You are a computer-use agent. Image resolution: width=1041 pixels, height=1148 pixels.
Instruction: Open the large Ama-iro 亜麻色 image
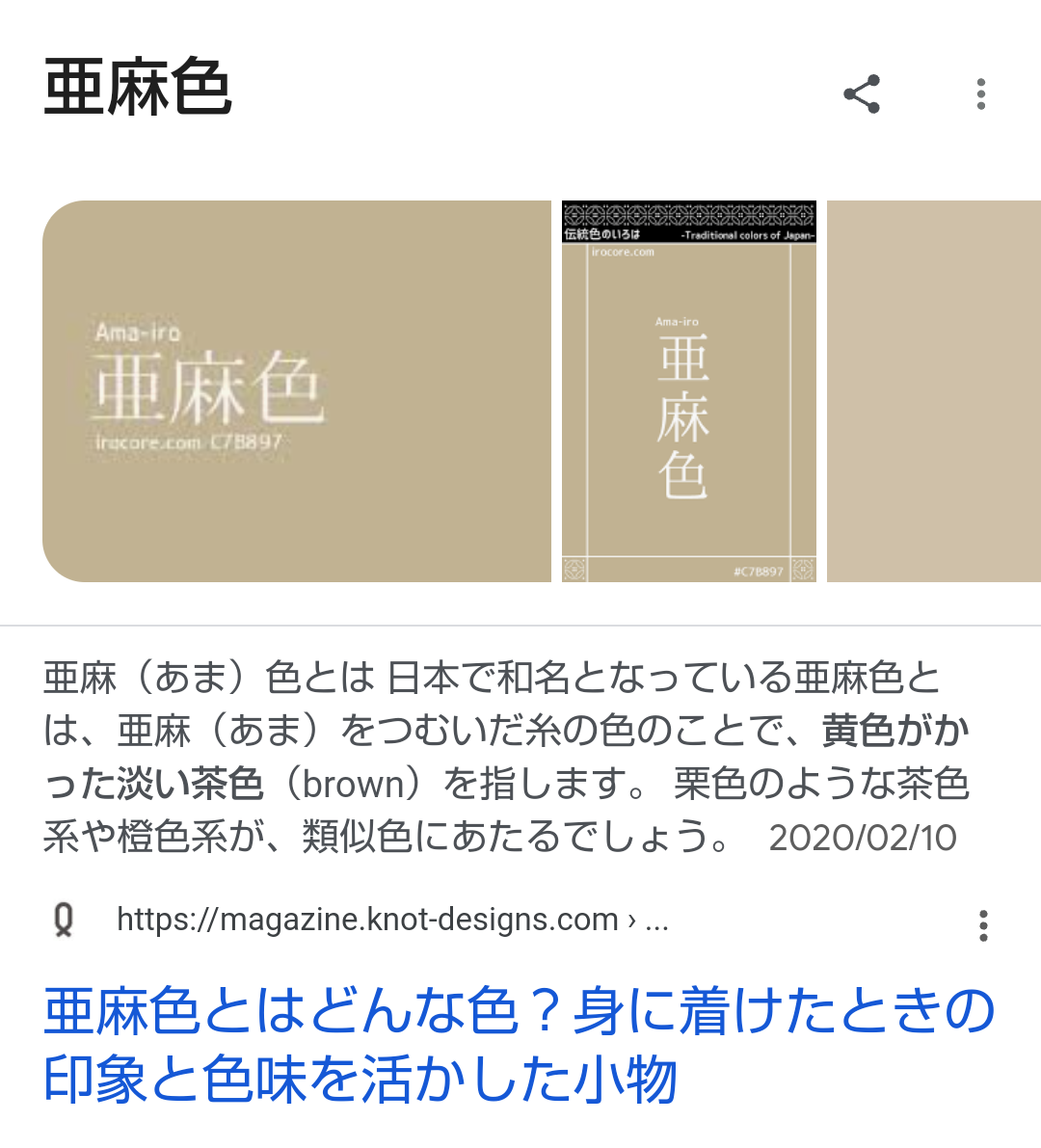(297, 391)
